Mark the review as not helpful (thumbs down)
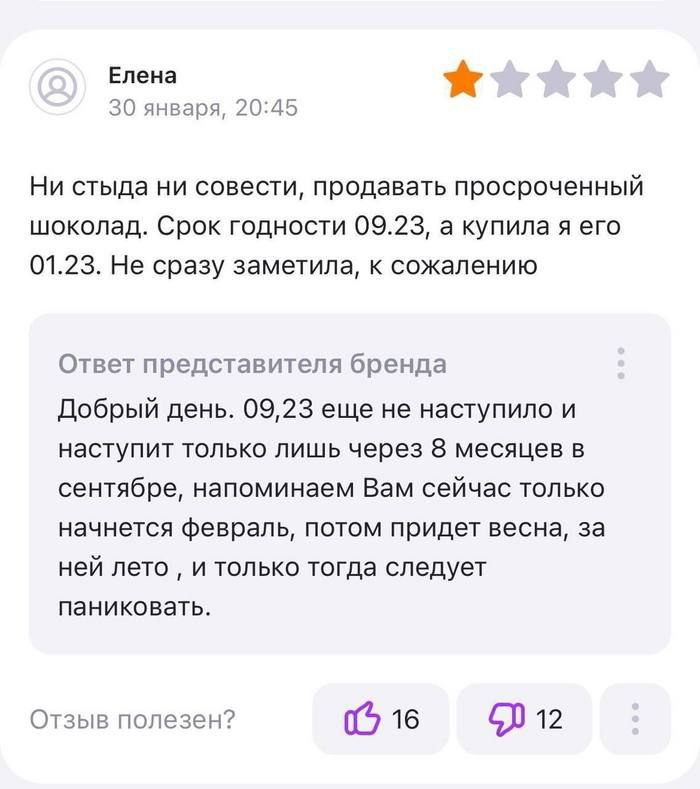 click(x=524, y=718)
